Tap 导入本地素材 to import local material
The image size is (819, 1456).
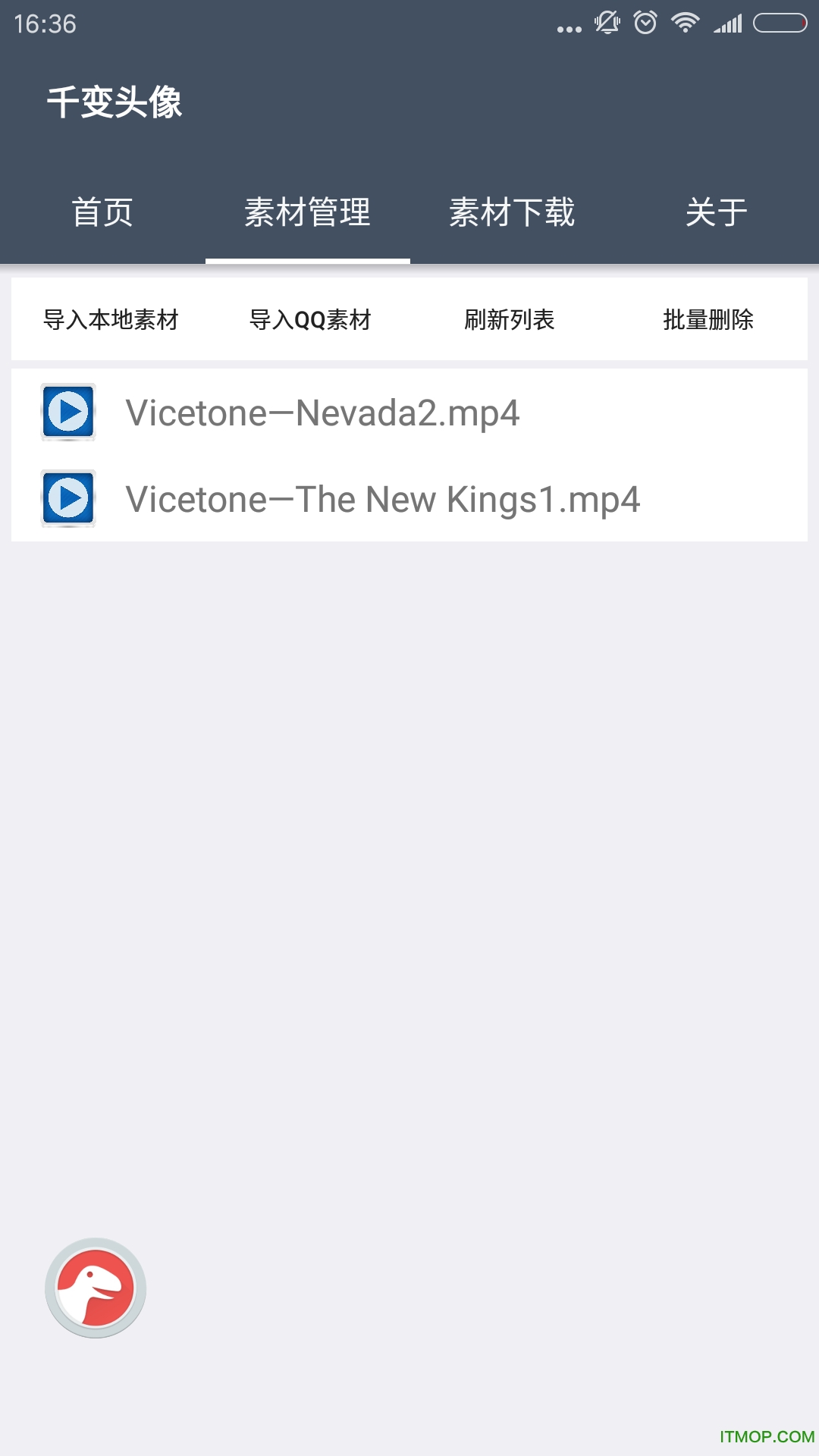point(111,320)
